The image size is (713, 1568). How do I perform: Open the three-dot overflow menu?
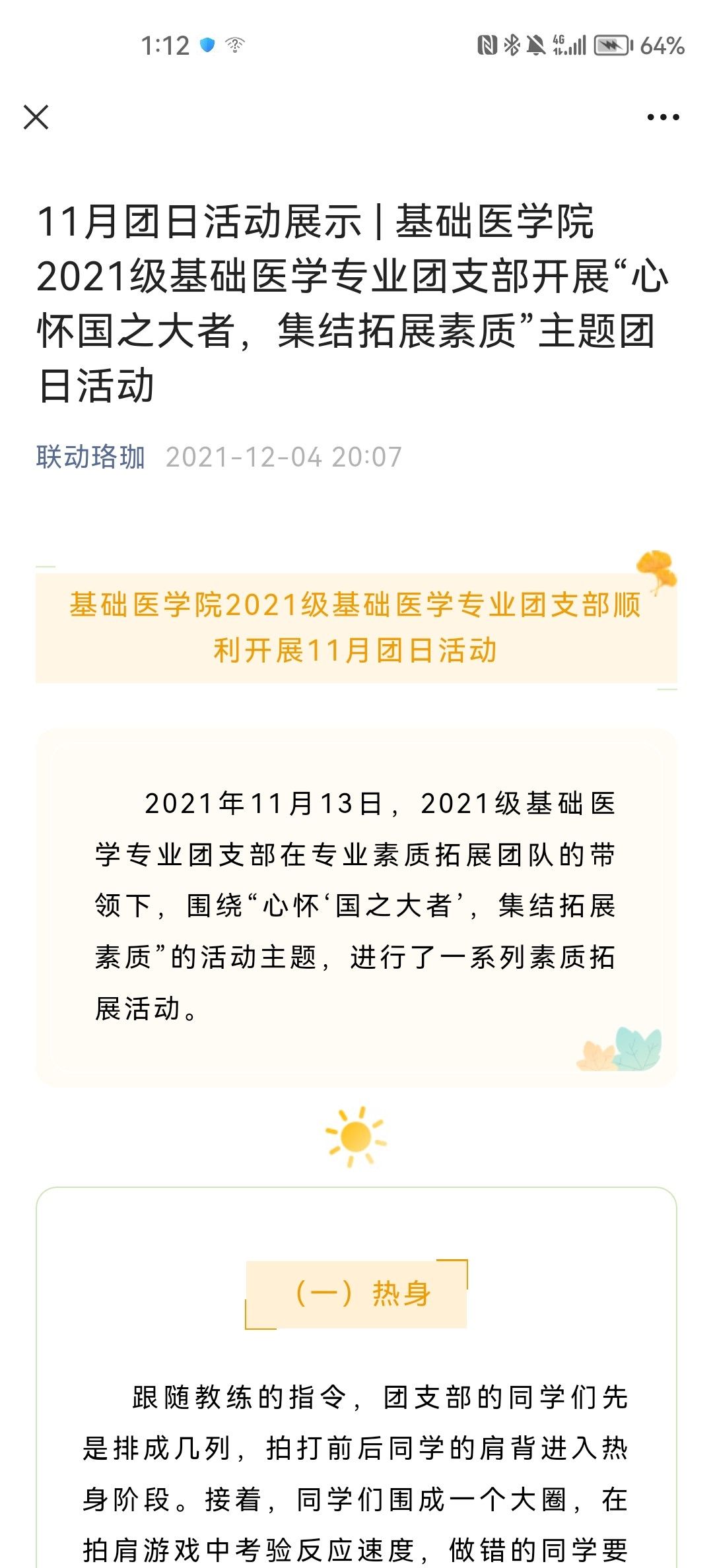click(663, 117)
